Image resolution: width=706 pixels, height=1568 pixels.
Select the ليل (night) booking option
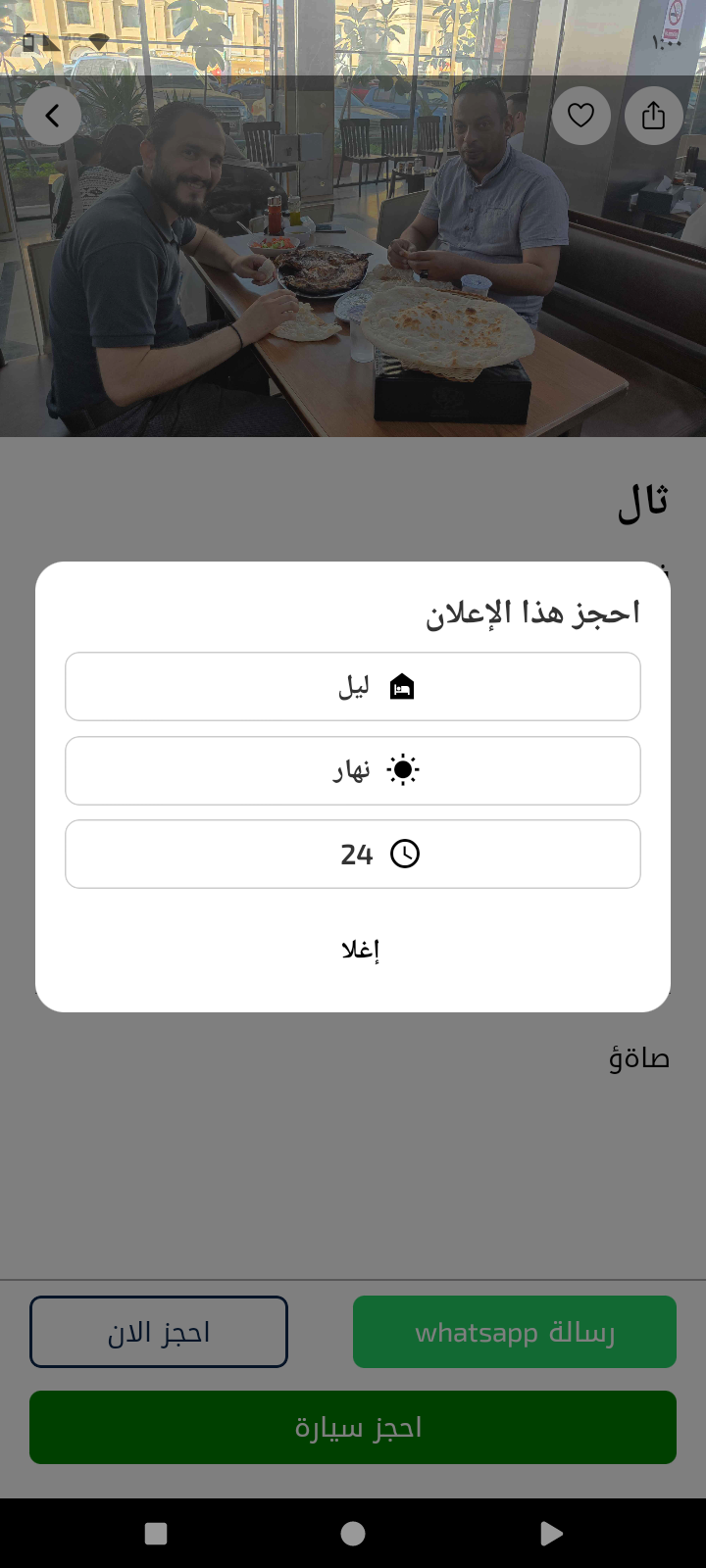[x=353, y=687]
